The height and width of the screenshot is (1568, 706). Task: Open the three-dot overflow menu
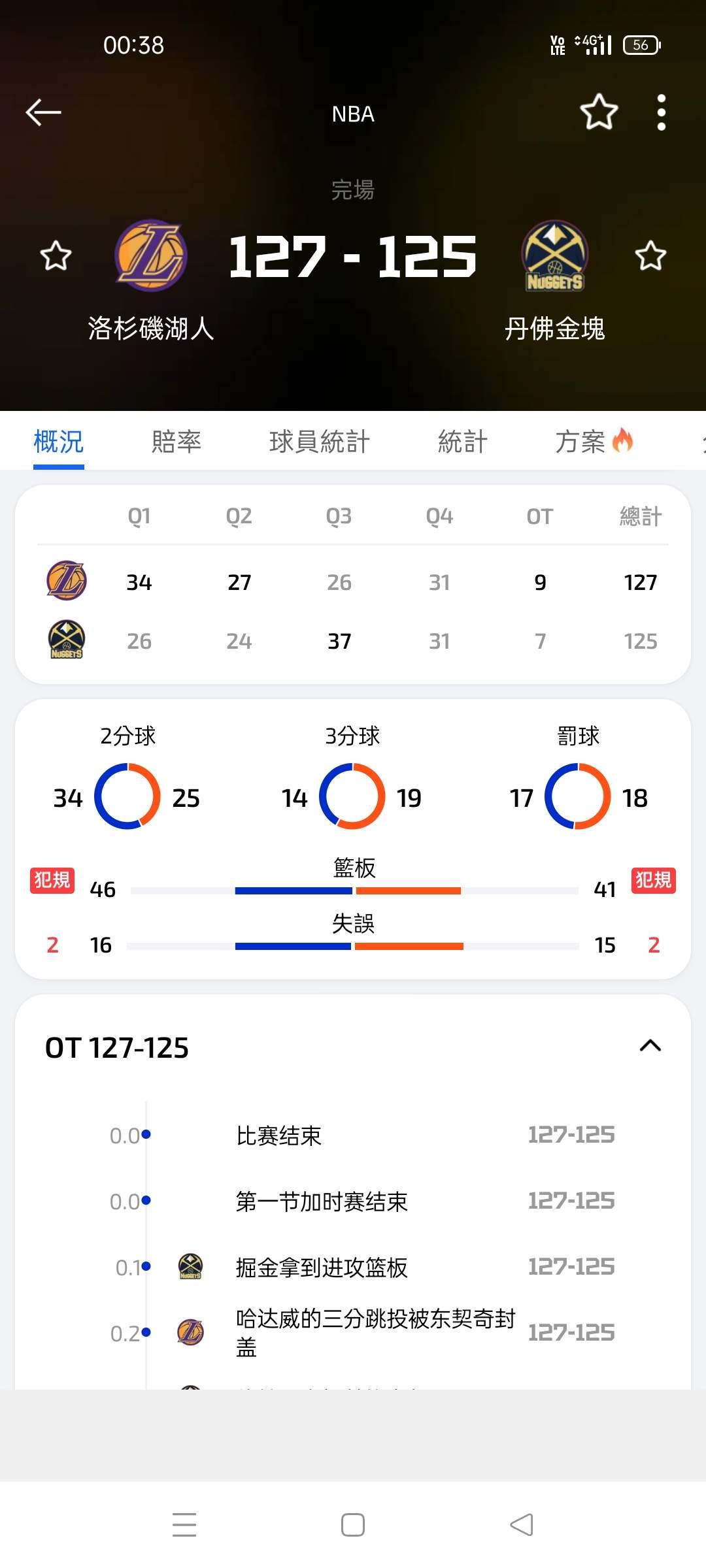[x=662, y=112]
